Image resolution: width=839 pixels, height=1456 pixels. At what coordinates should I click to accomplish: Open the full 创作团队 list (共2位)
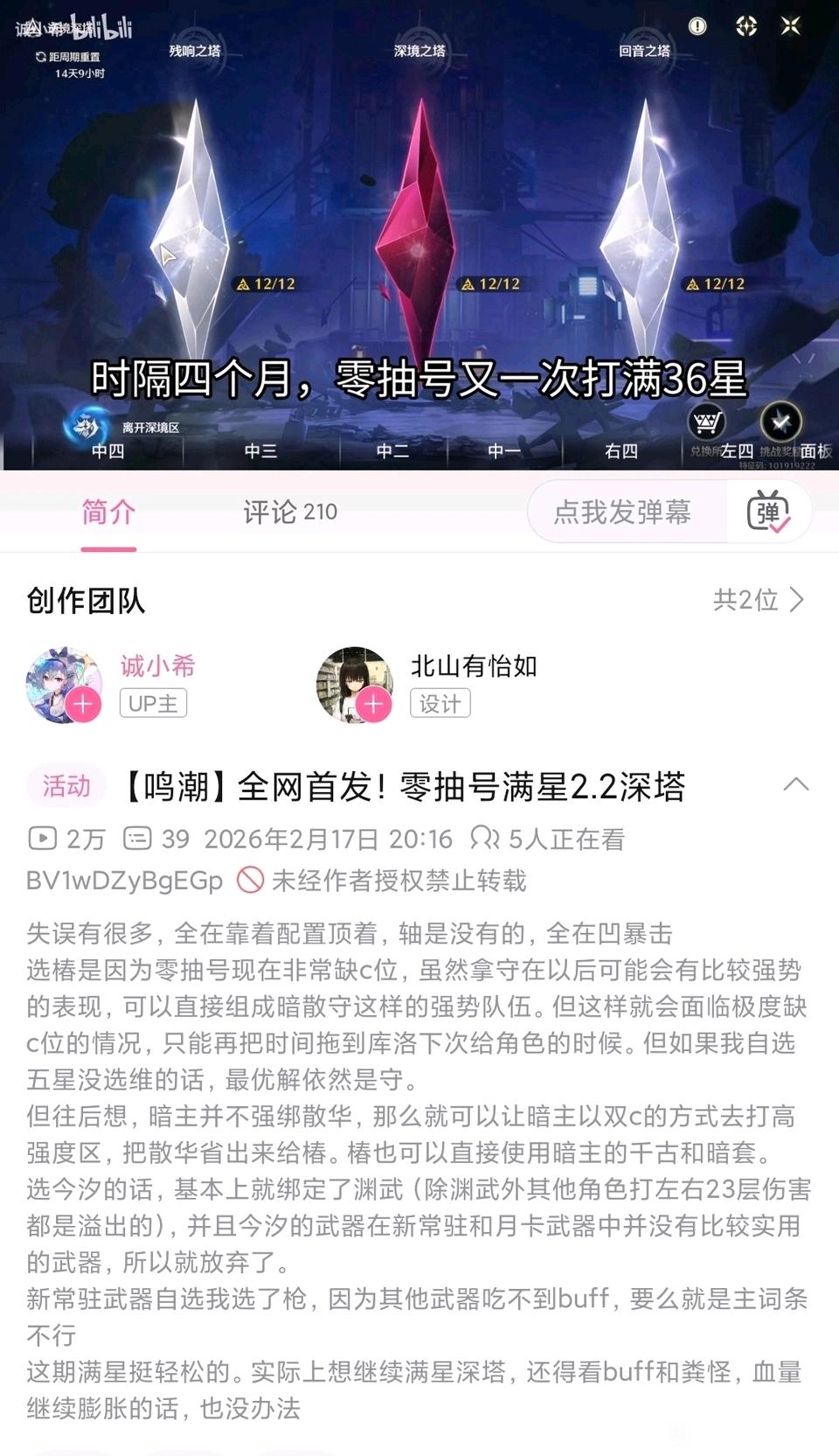tap(758, 600)
